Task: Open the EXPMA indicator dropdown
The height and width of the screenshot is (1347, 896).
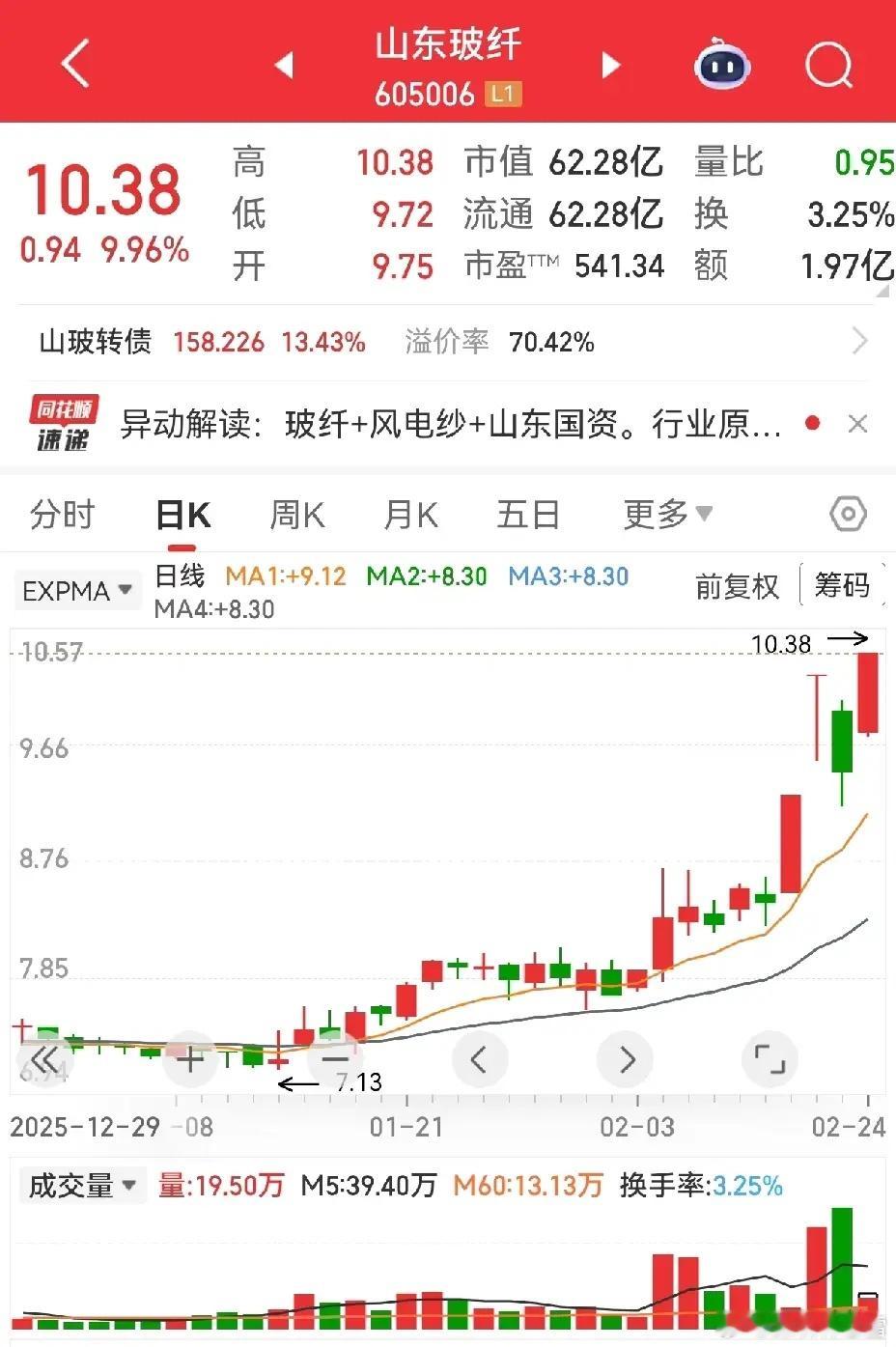Action: click(x=77, y=590)
